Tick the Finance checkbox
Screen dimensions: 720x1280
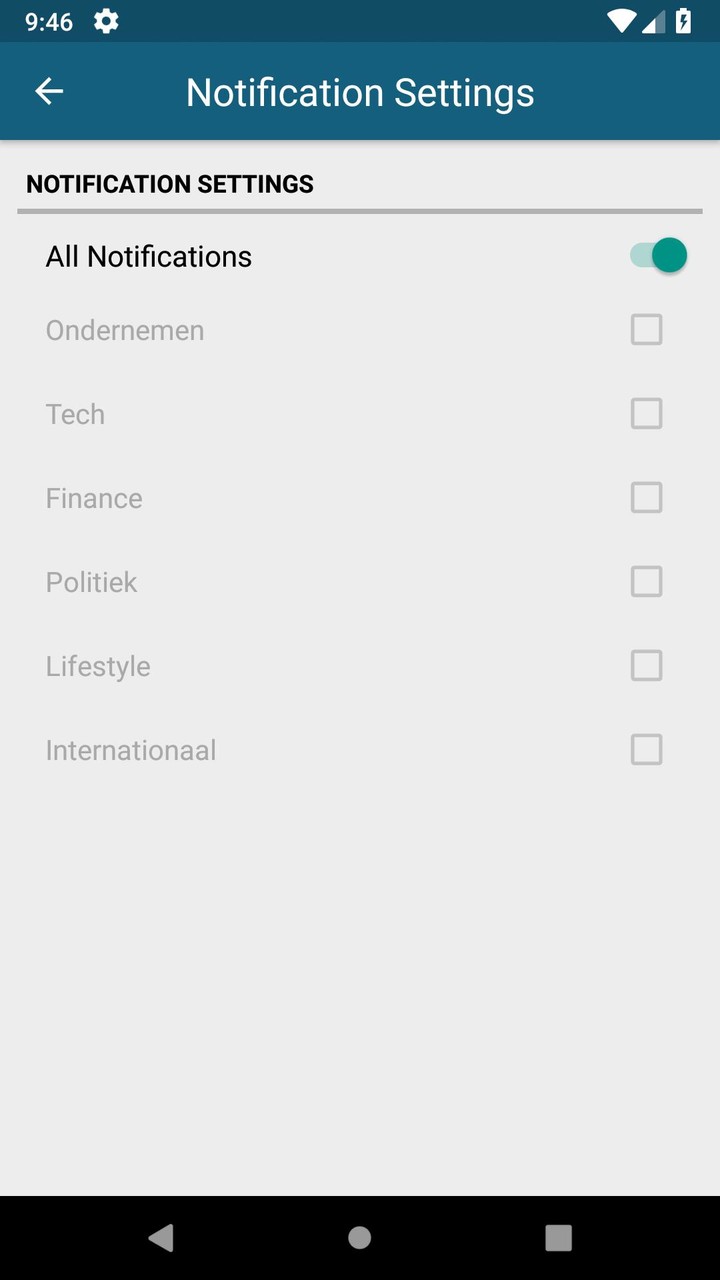click(646, 497)
